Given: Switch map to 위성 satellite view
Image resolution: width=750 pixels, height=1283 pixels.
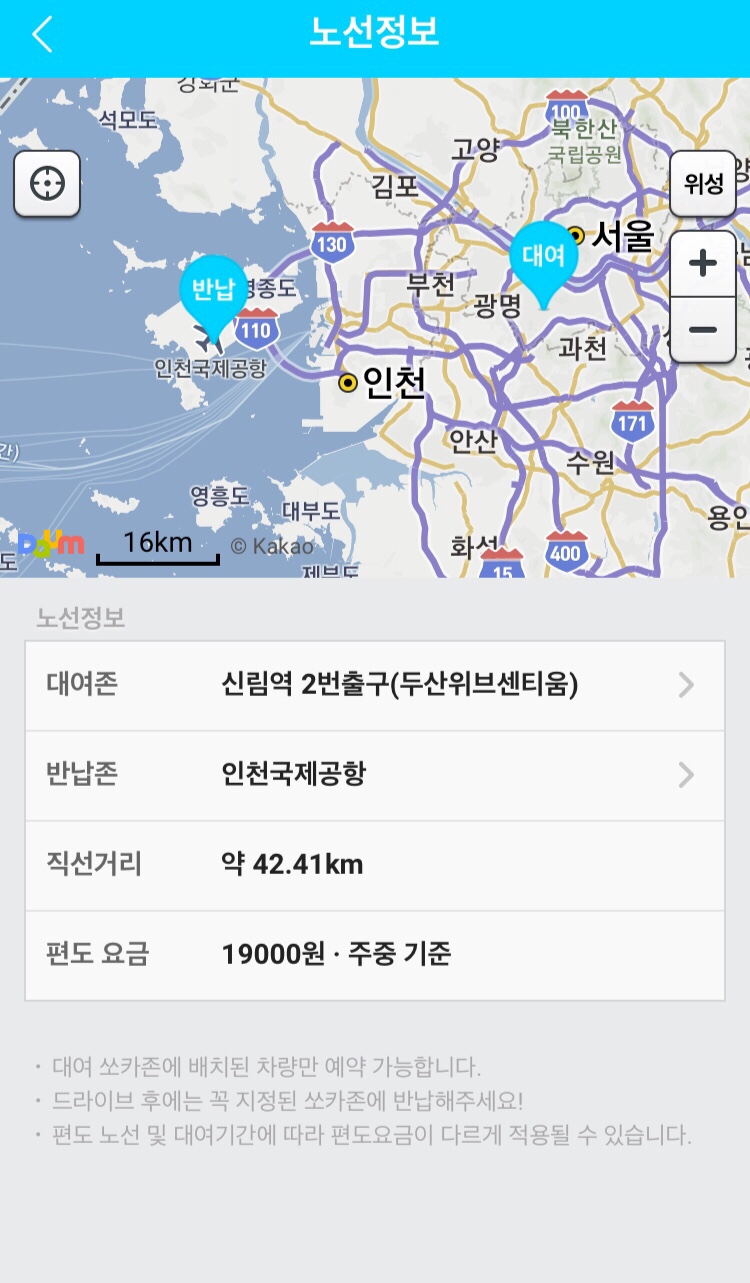Looking at the screenshot, I should tap(703, 183).
